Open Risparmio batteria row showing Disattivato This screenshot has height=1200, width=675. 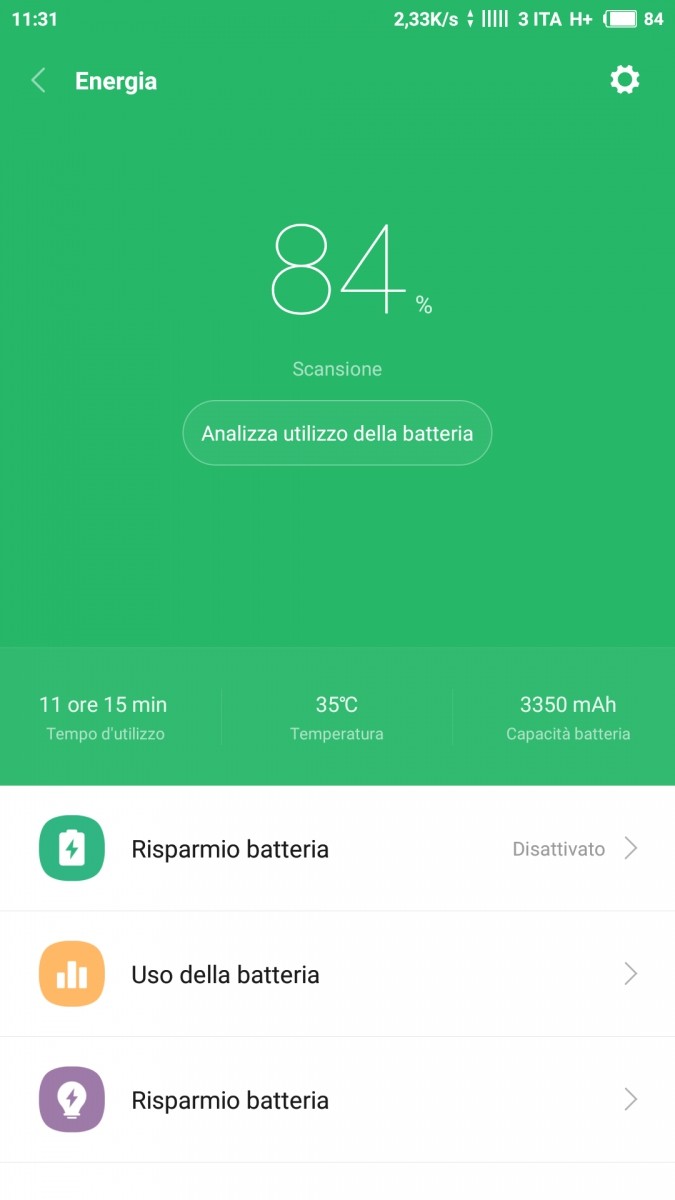(x=337, y=849)
